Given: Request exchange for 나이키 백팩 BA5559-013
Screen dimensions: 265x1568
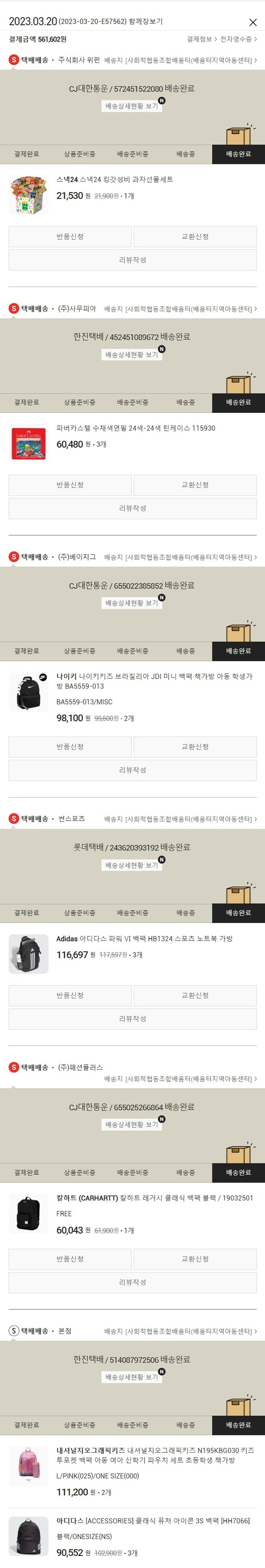Looking at the screenshot, I should click(x=195, y=746).
